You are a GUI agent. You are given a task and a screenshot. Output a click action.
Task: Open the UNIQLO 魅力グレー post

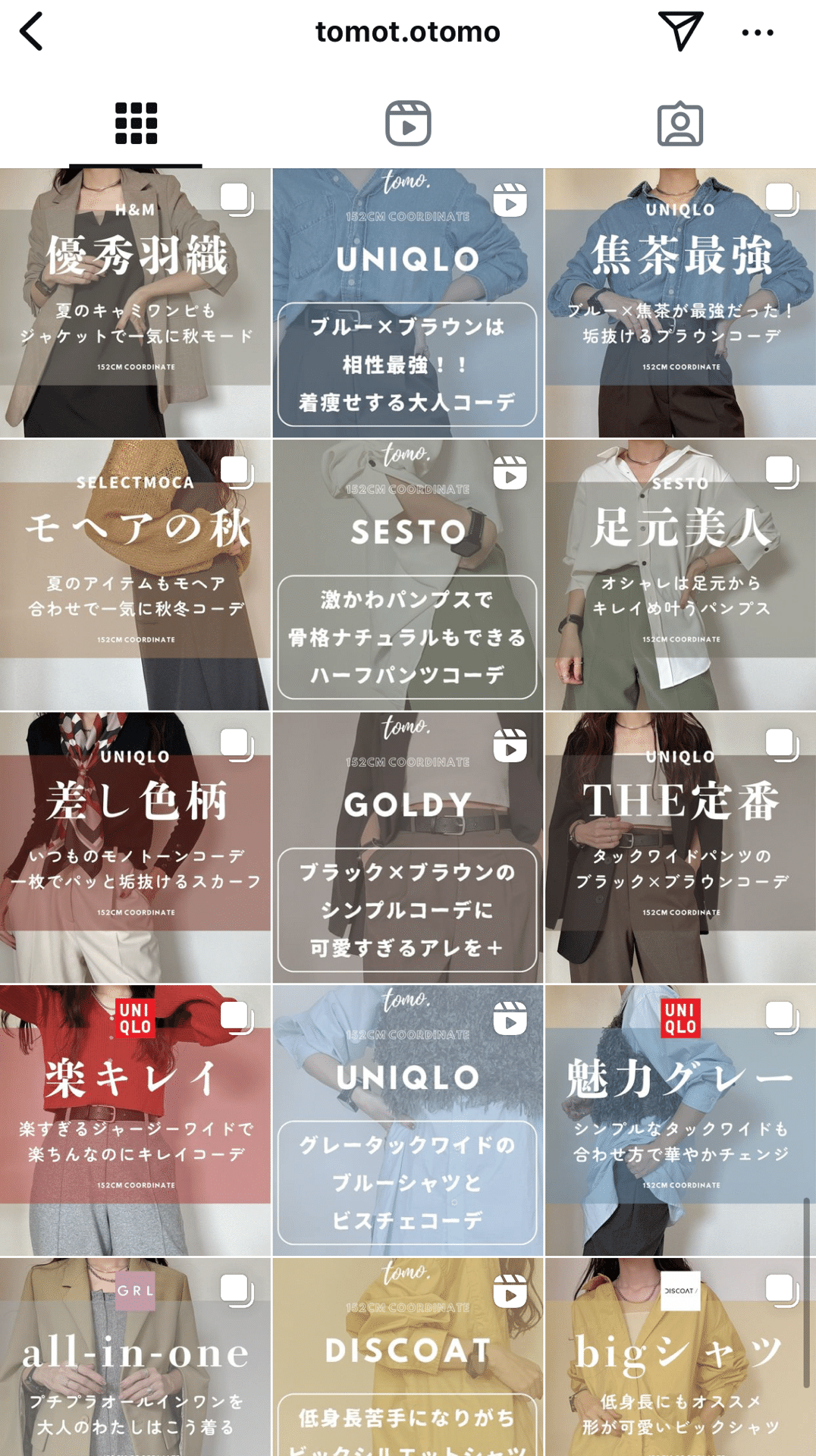680,1121
